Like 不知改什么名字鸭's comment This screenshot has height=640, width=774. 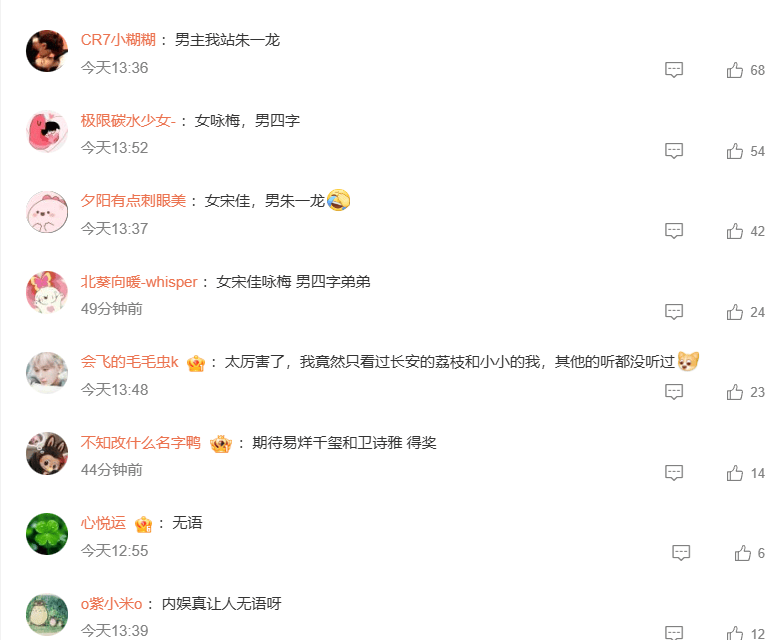(x=735, y=473)
